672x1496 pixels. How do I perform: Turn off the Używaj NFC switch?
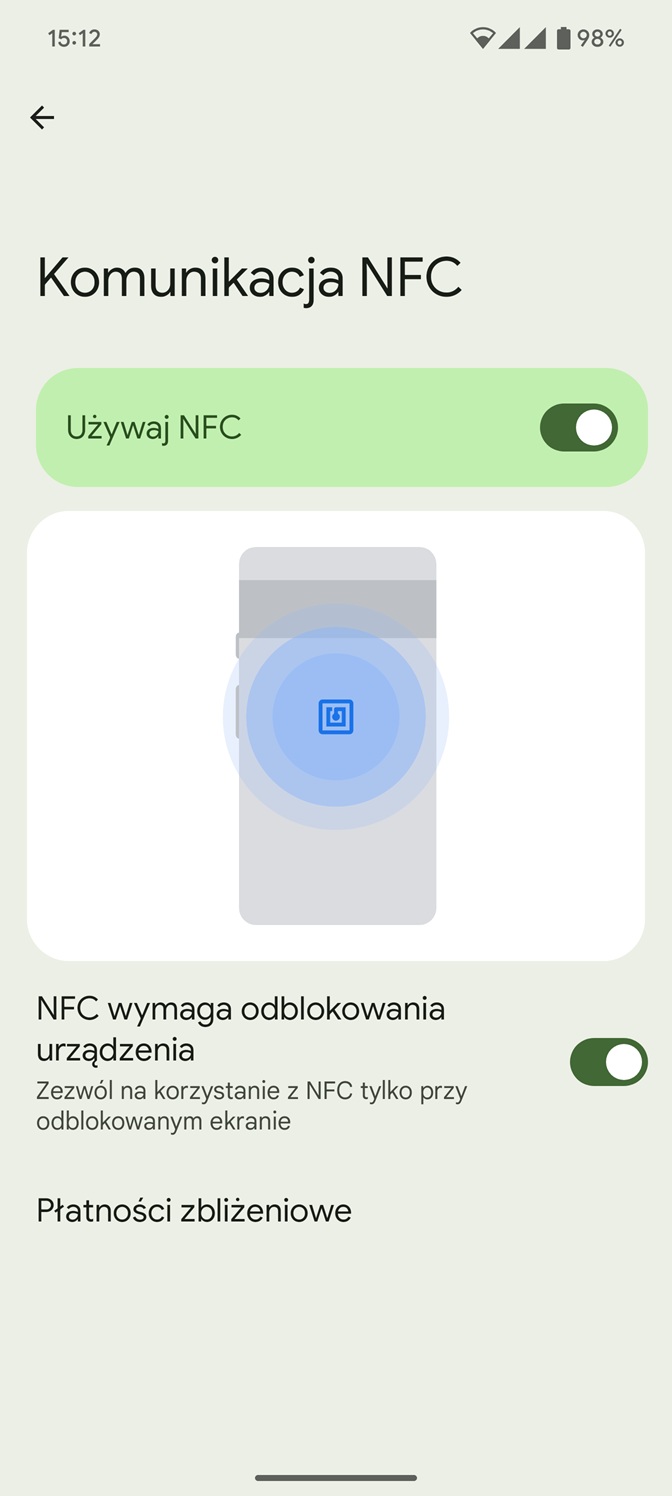578,428
